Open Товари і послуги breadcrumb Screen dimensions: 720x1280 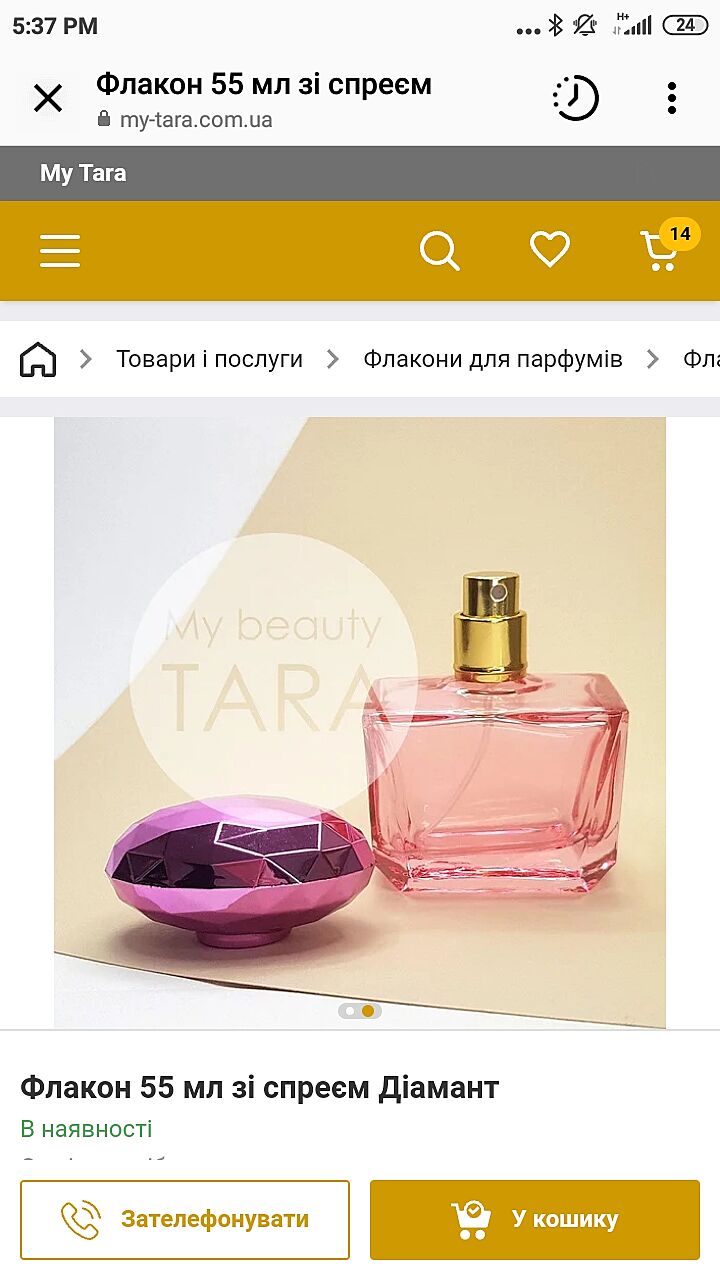tap(209, 359)
